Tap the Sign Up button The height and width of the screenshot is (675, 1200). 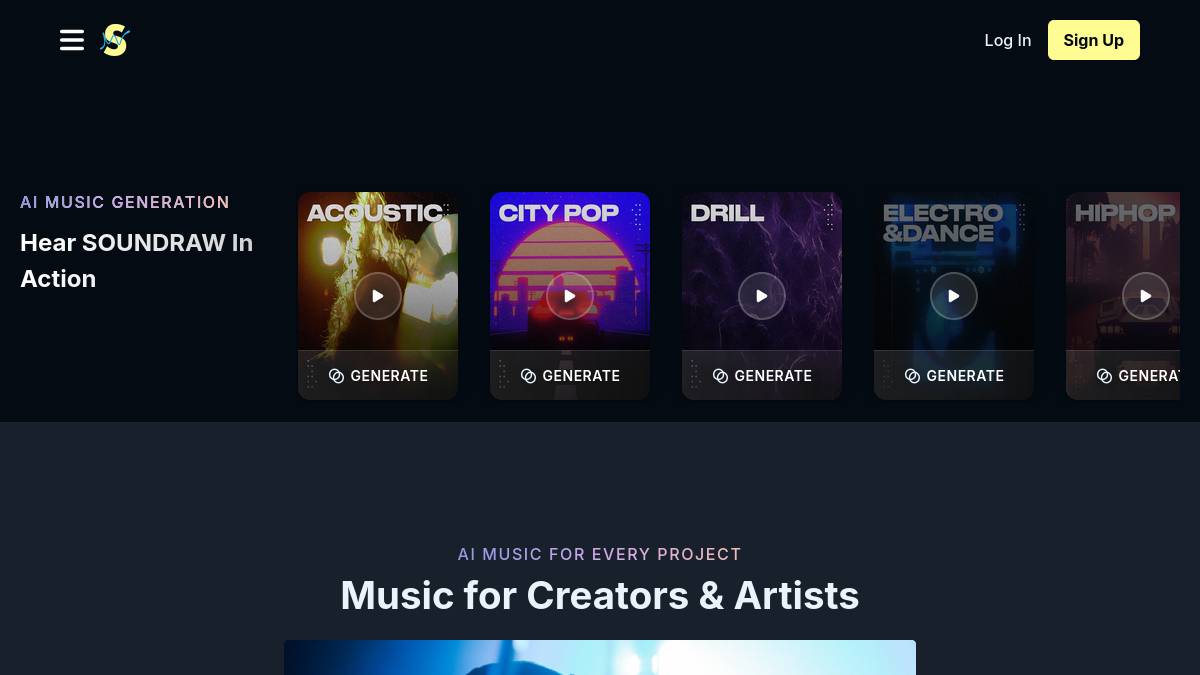[x=1093, y=40]
